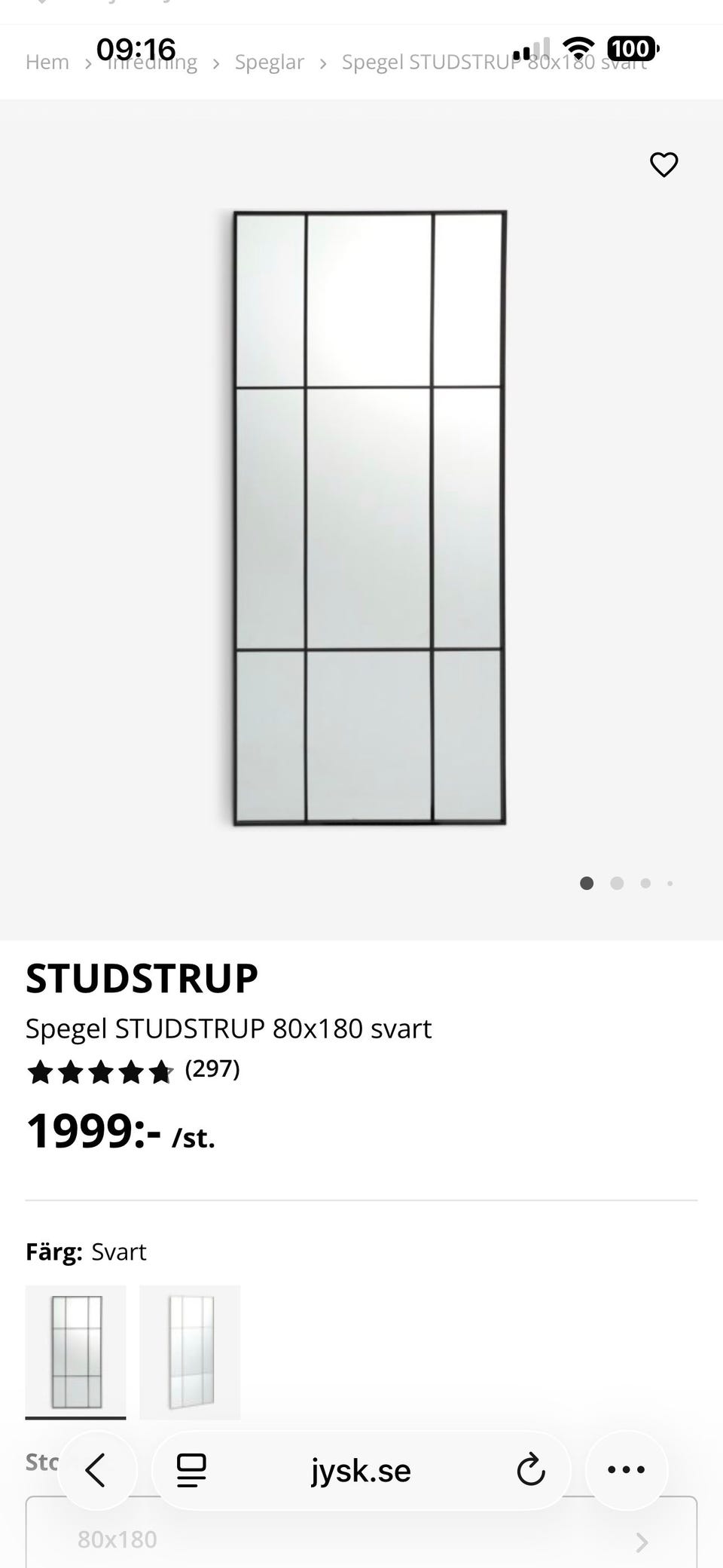Open the browser more options menu
This screenshot has height=1568, width=723.
coord(626,1470)
